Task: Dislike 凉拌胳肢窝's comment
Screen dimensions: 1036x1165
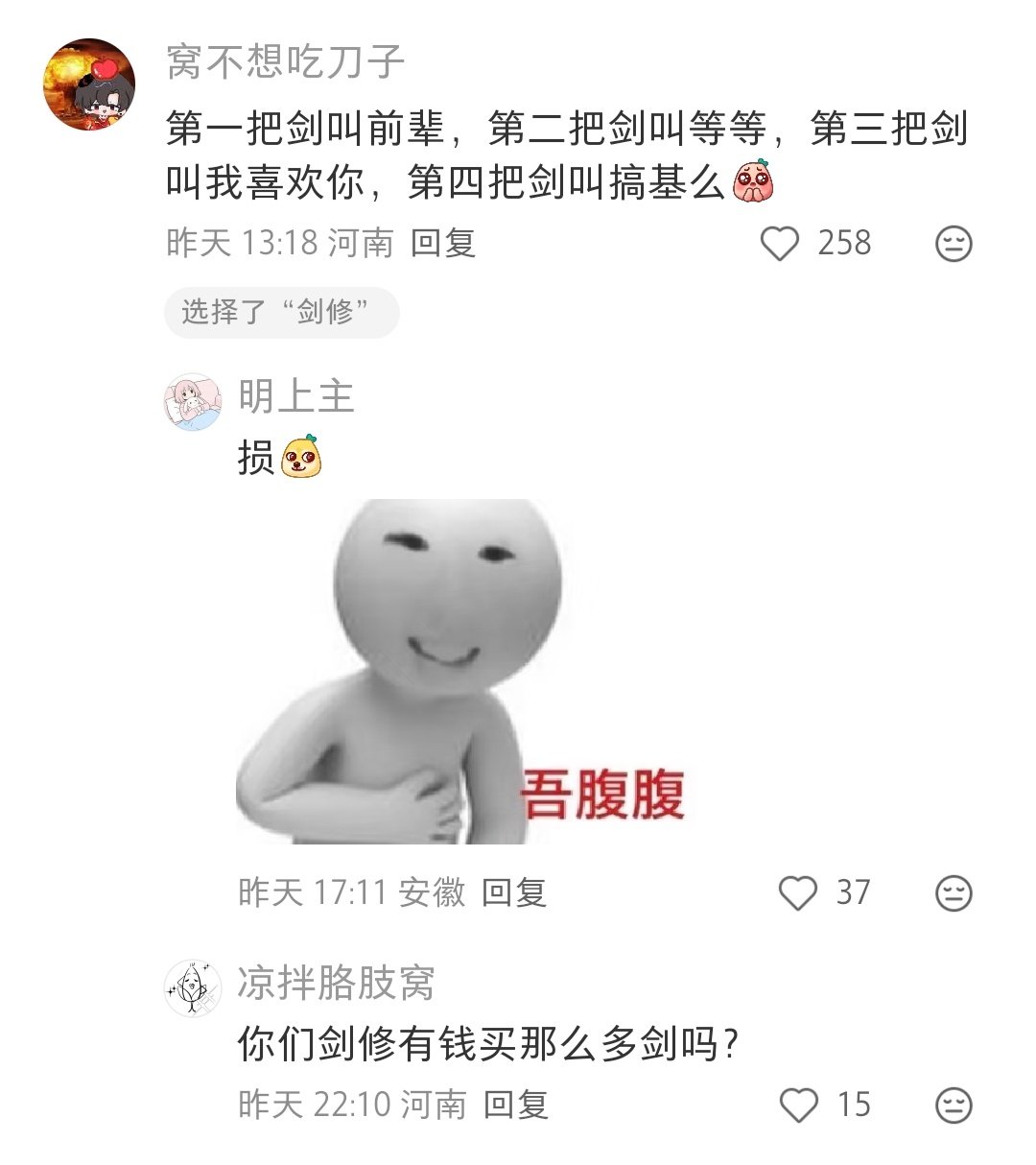Action: 954,1106
